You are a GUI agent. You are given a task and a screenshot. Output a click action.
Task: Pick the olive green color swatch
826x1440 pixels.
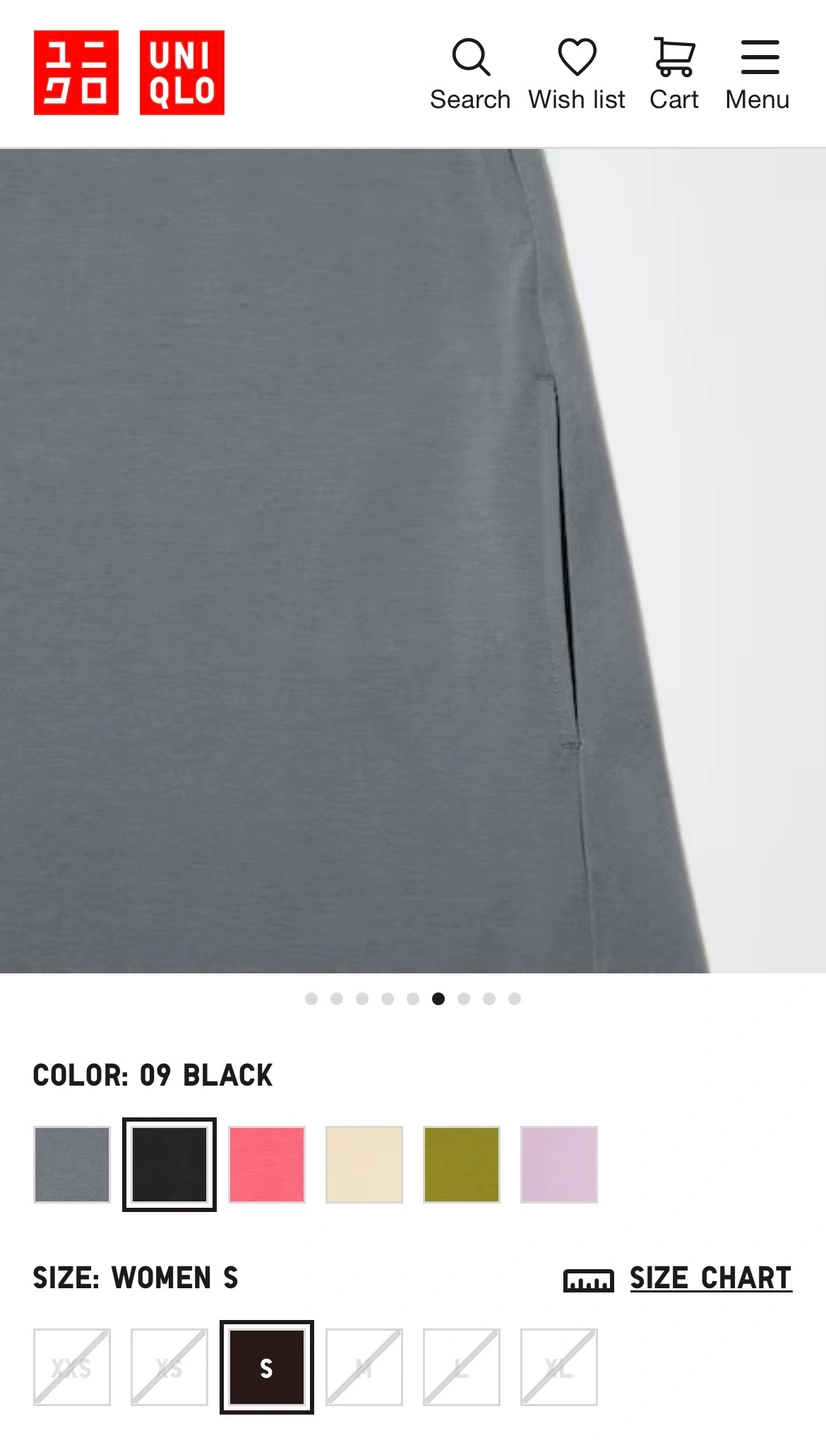coord(461,1164)
